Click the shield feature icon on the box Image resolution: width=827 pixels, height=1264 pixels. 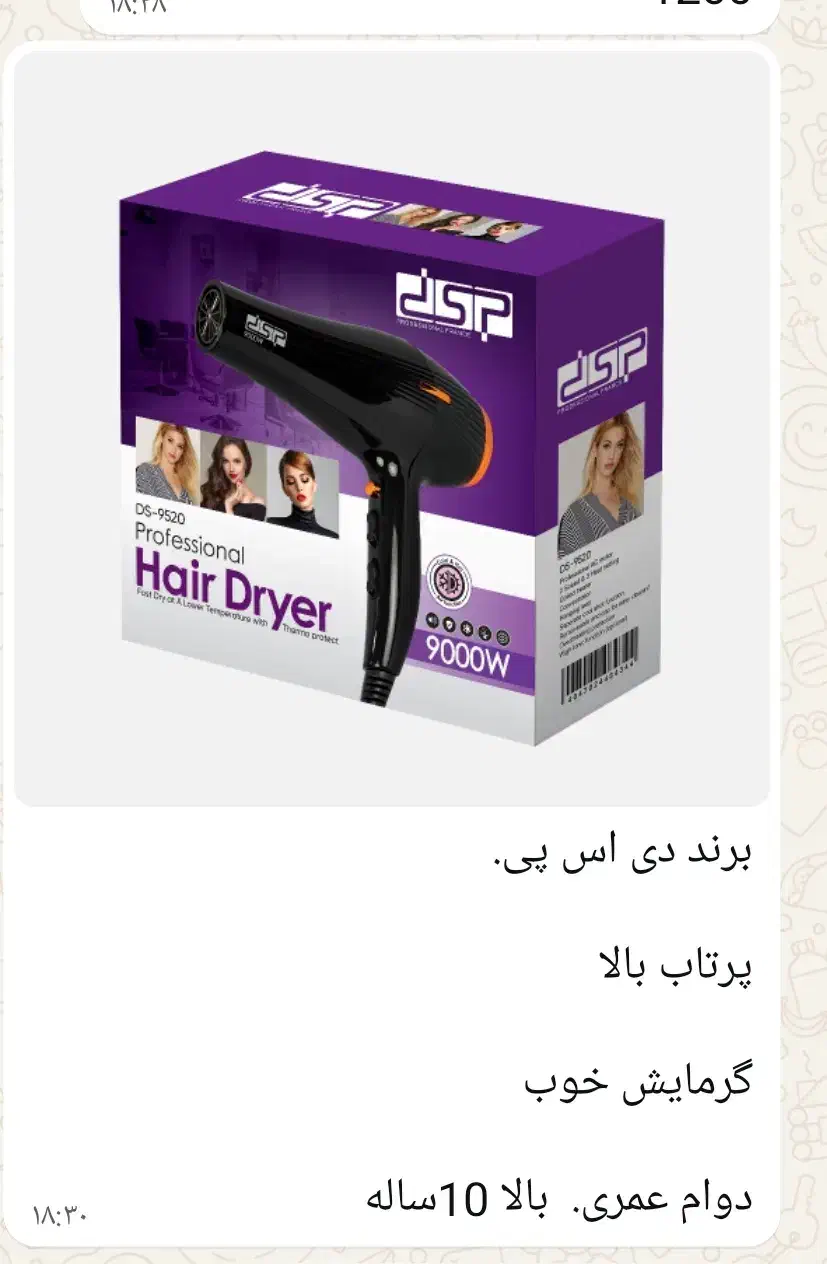(x=449, y=625)
